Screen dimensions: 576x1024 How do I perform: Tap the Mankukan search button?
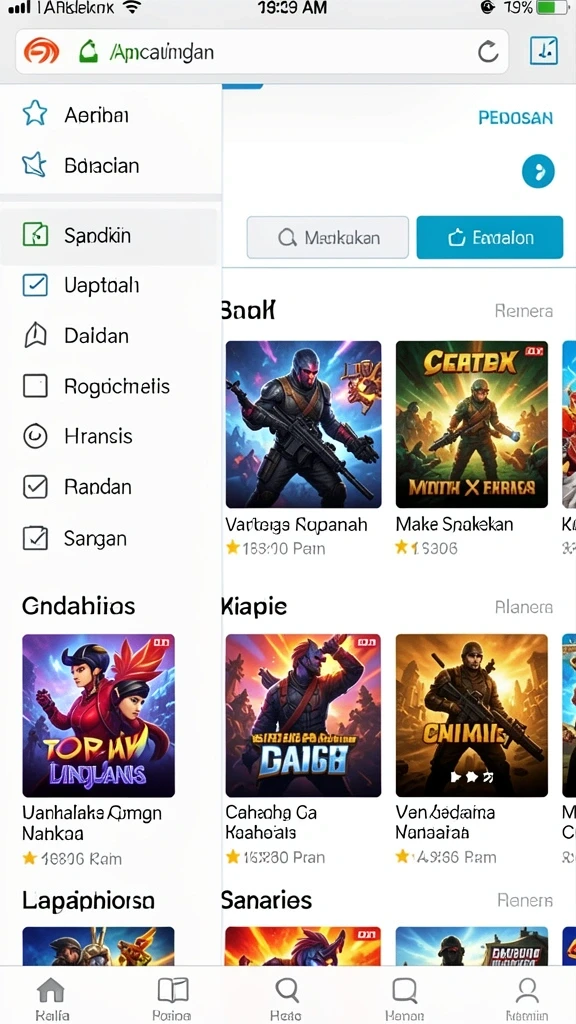[328, 238]
